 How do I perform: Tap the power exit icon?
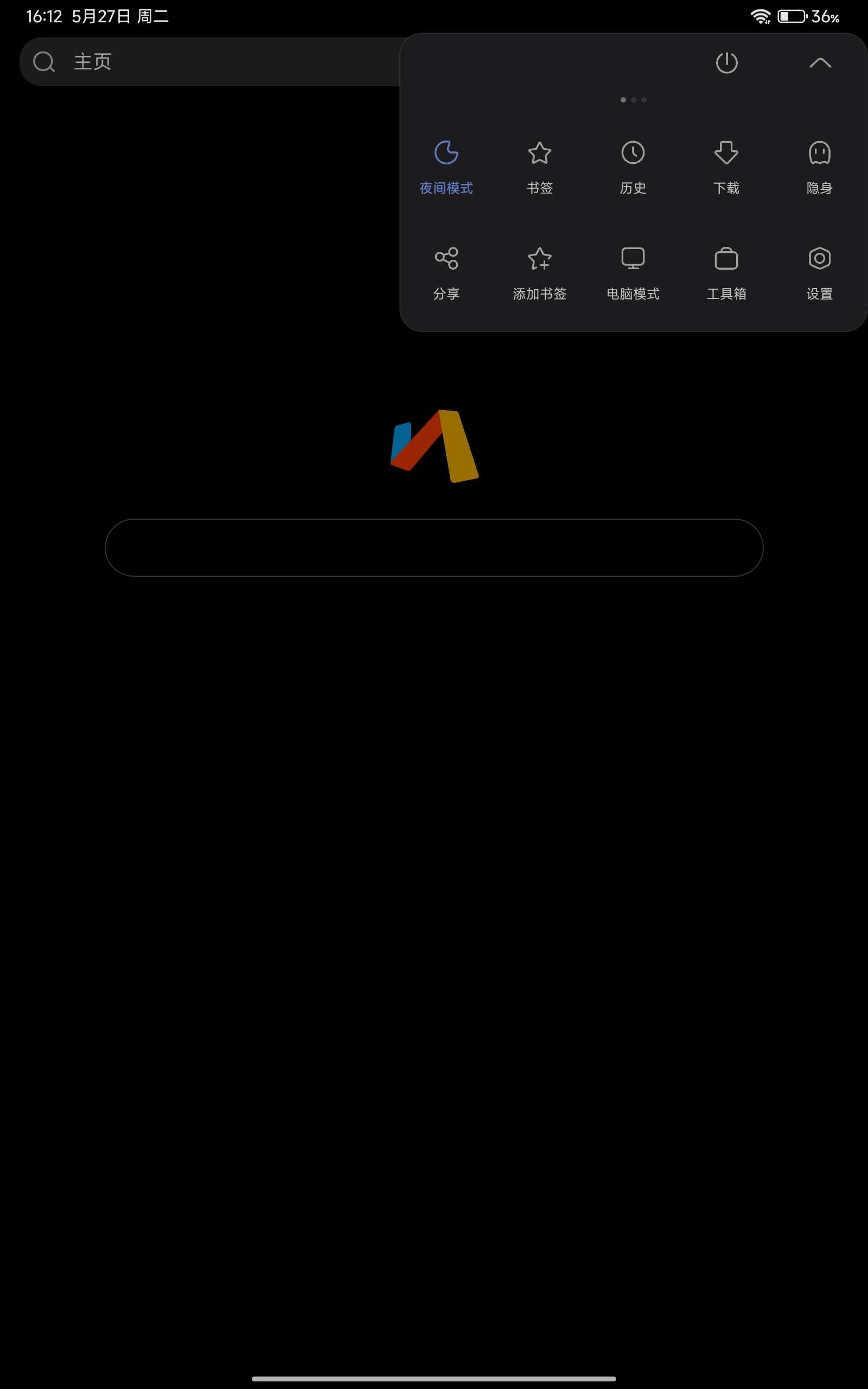click(x=727, y=62)
